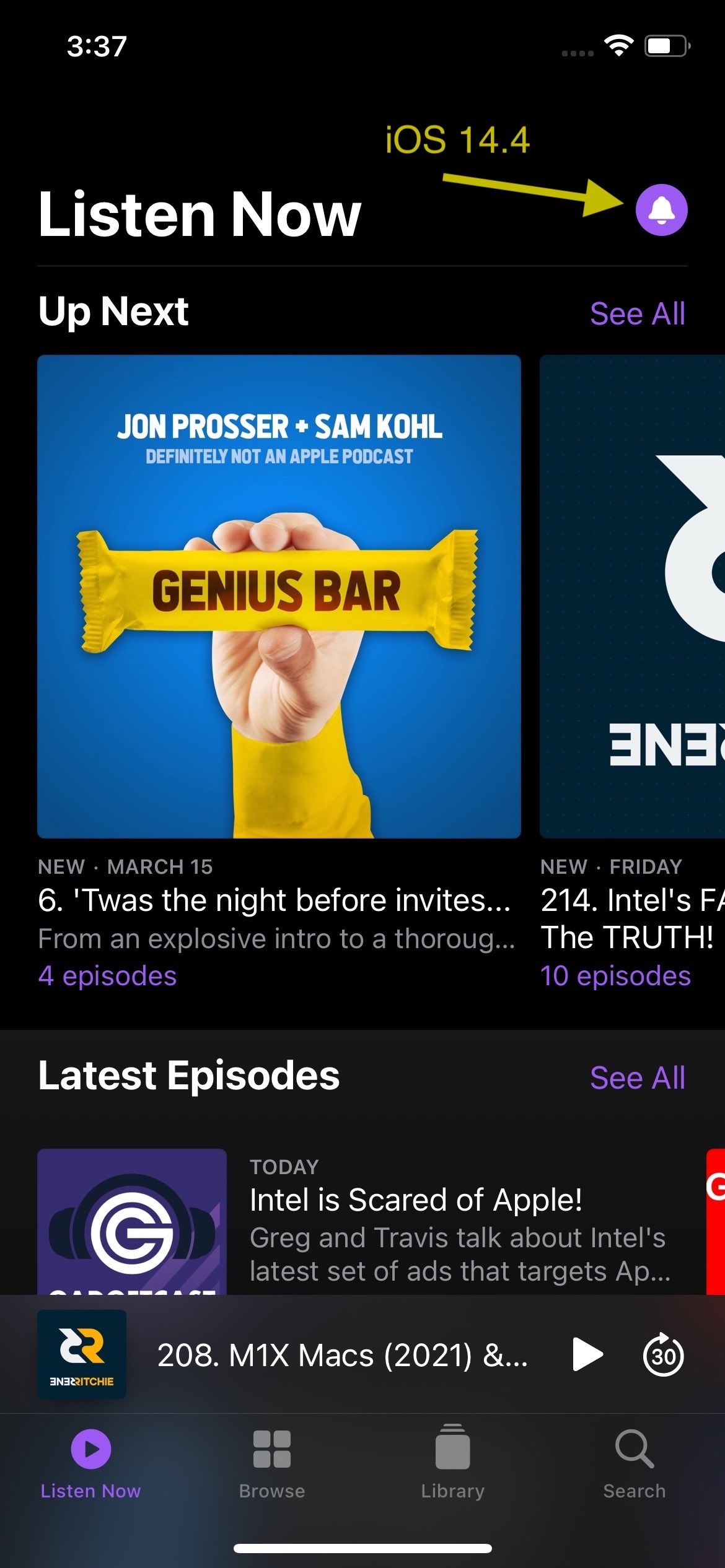
Task: Skip forward 30 seconds
Action: pyautogui.click(x=663, y=1355)
